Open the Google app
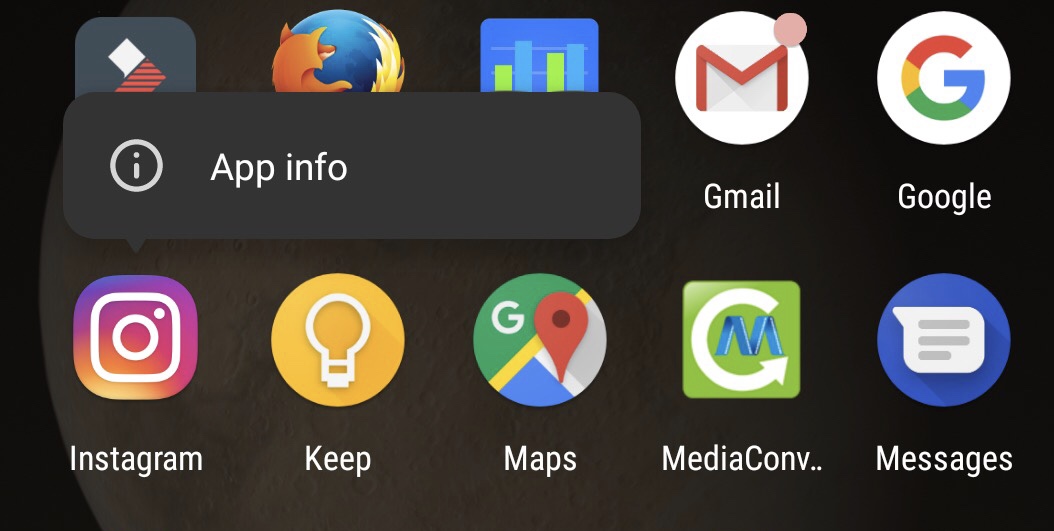Screen dimensions: 1054x531 click(x=943, y=78)
